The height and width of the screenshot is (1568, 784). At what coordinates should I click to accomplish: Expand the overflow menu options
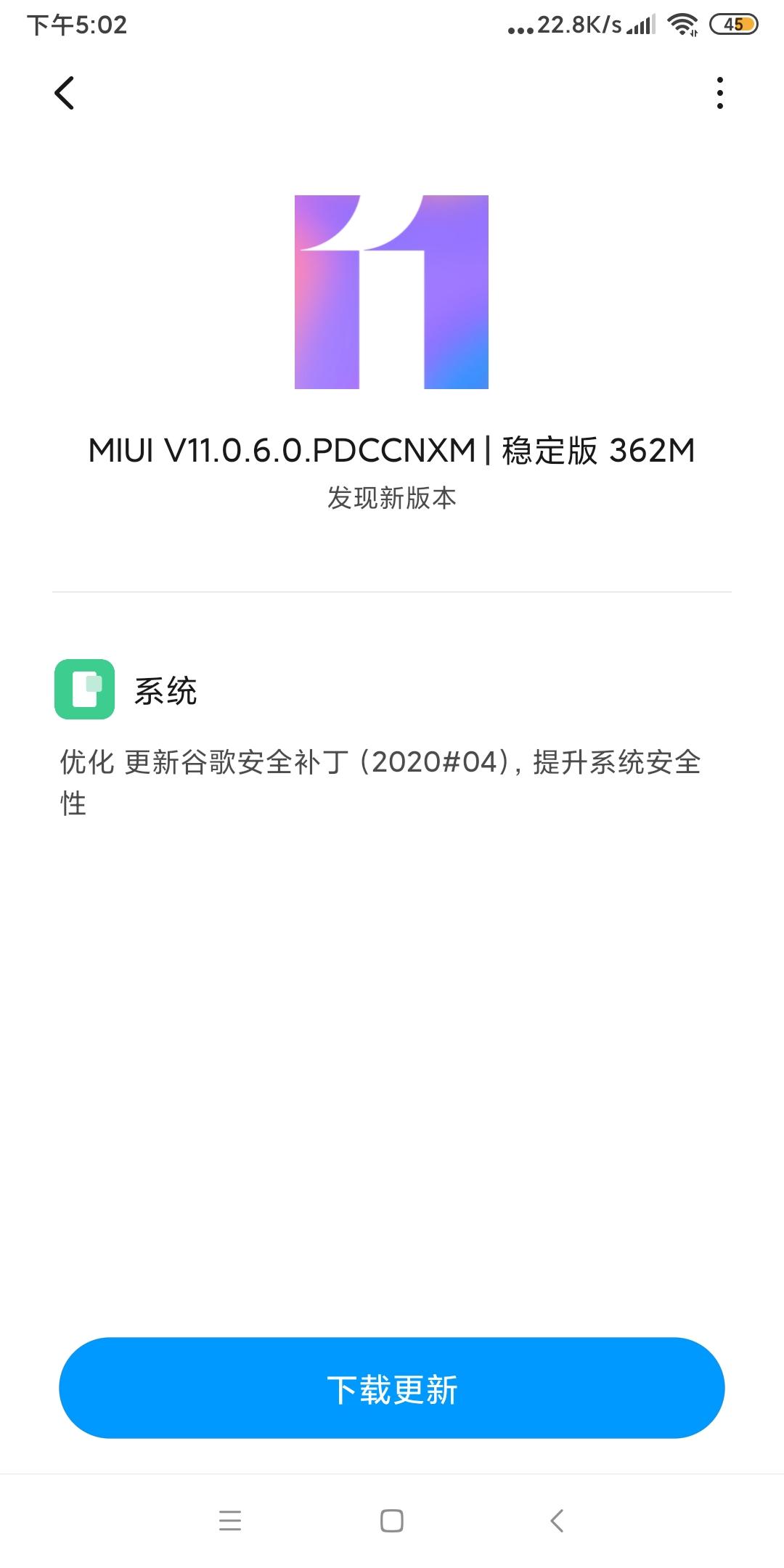click(719, 93)
